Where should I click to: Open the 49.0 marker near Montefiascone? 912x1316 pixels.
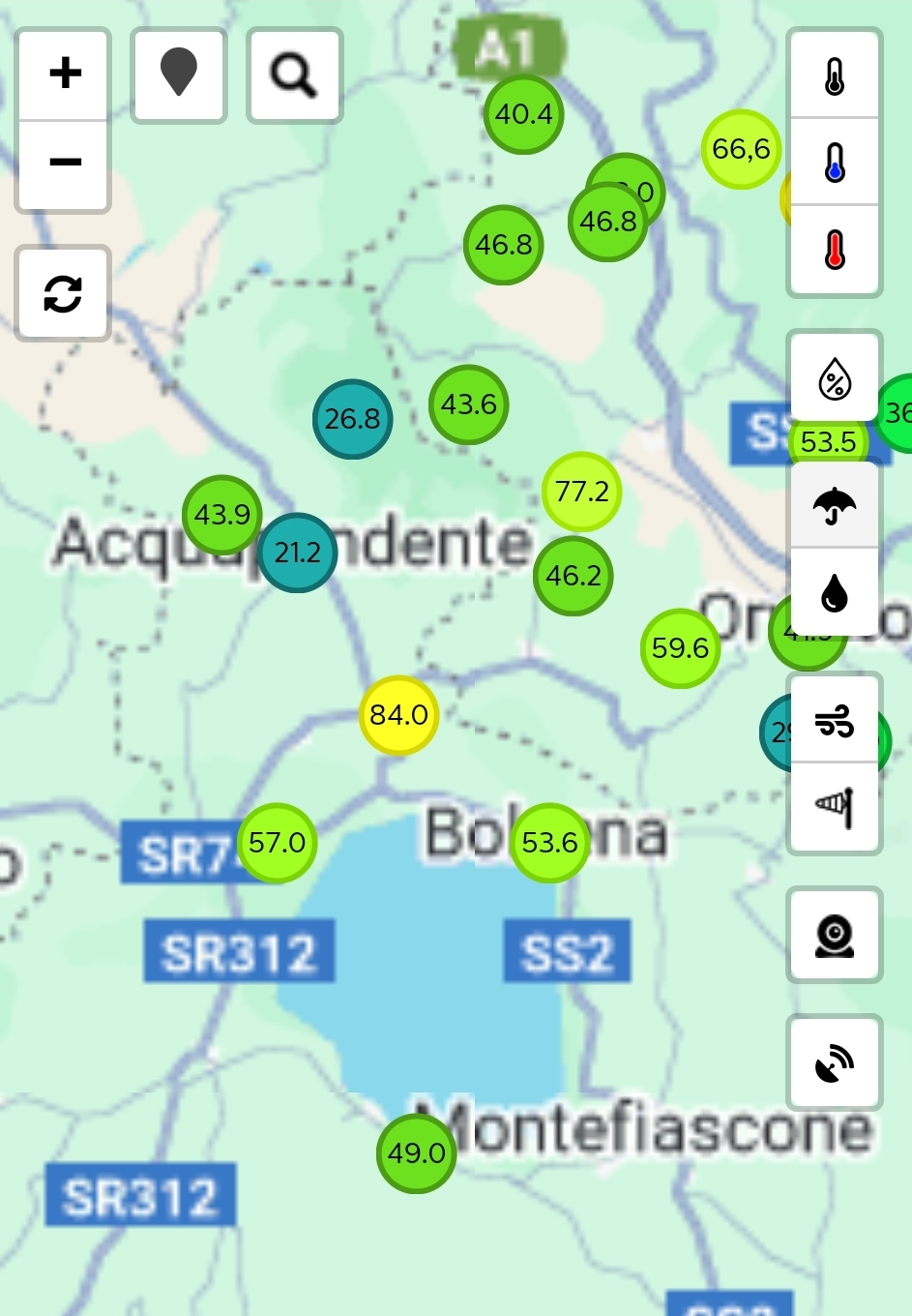(416, 1153)
